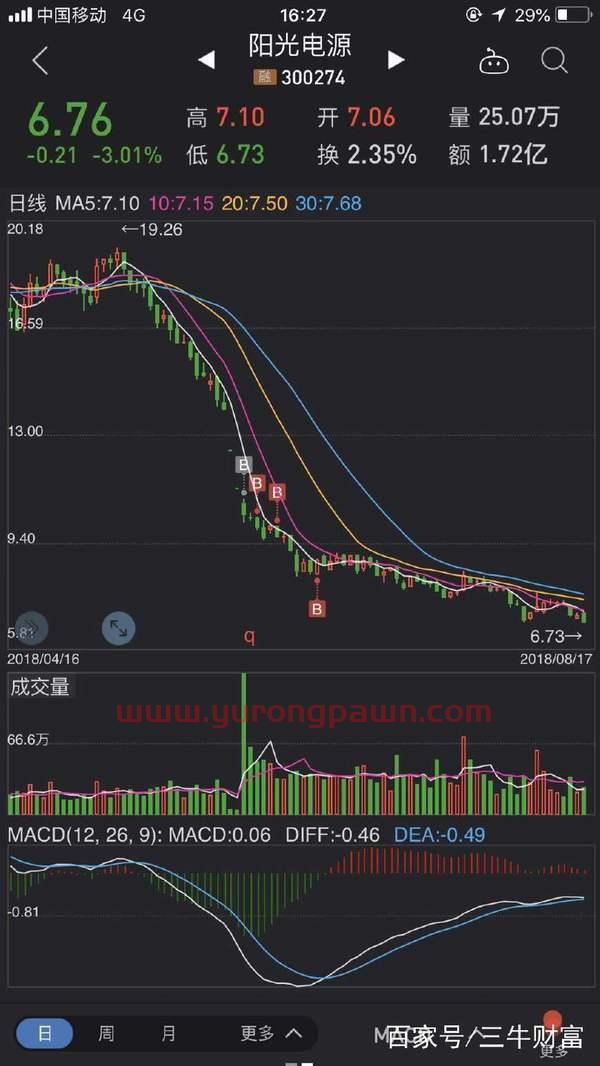This screenshot has width=600, height=1066.
Task: Switch to the next stock with right arrow
Action: (396, 60)
